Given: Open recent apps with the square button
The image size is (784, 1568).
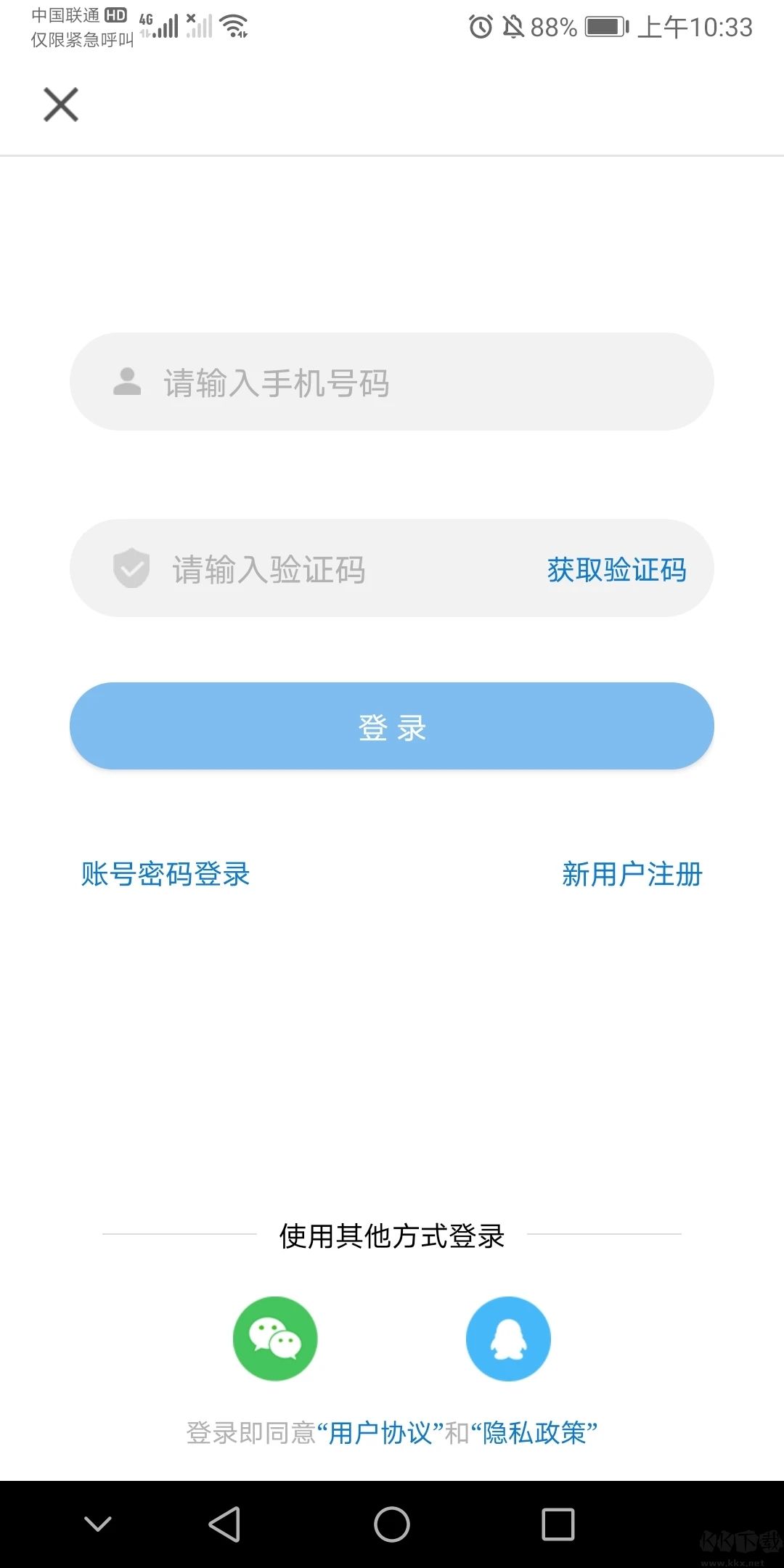Looking at the screenshot, I should pos(556,1524).
